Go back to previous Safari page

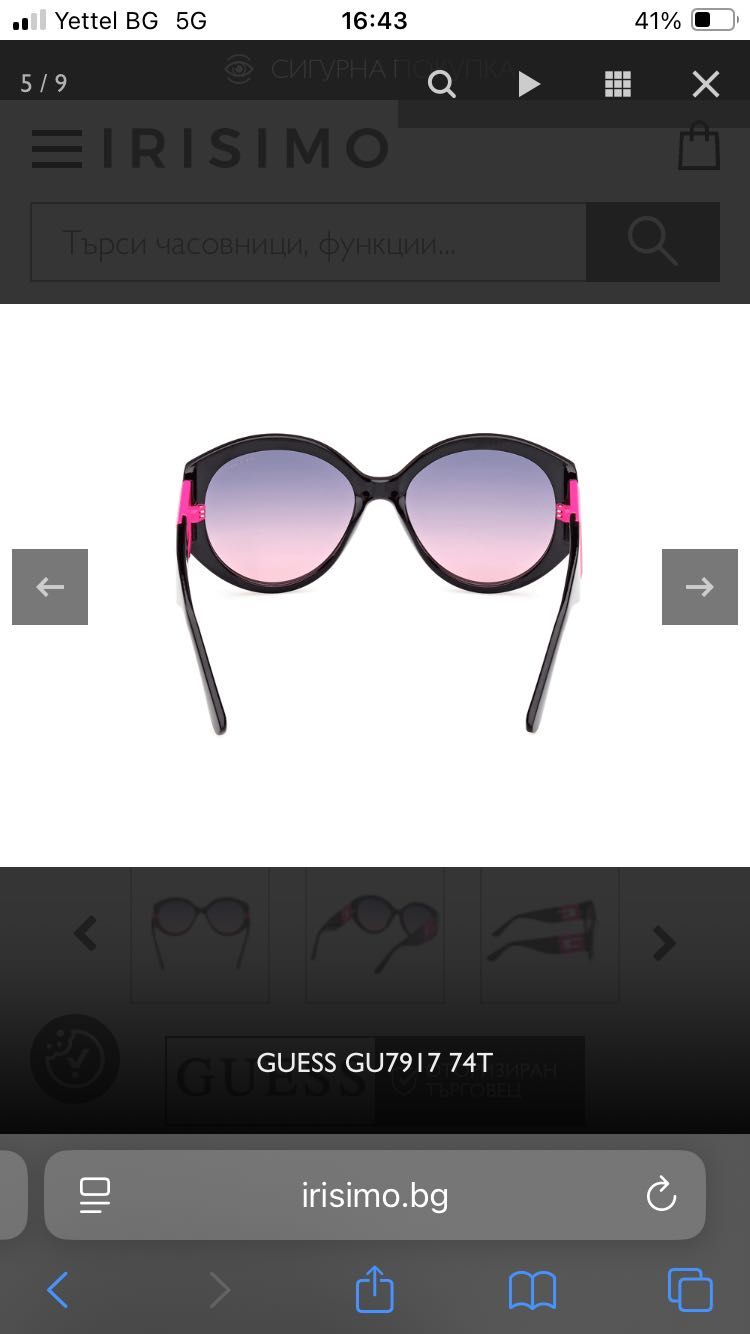[58, 1290]
